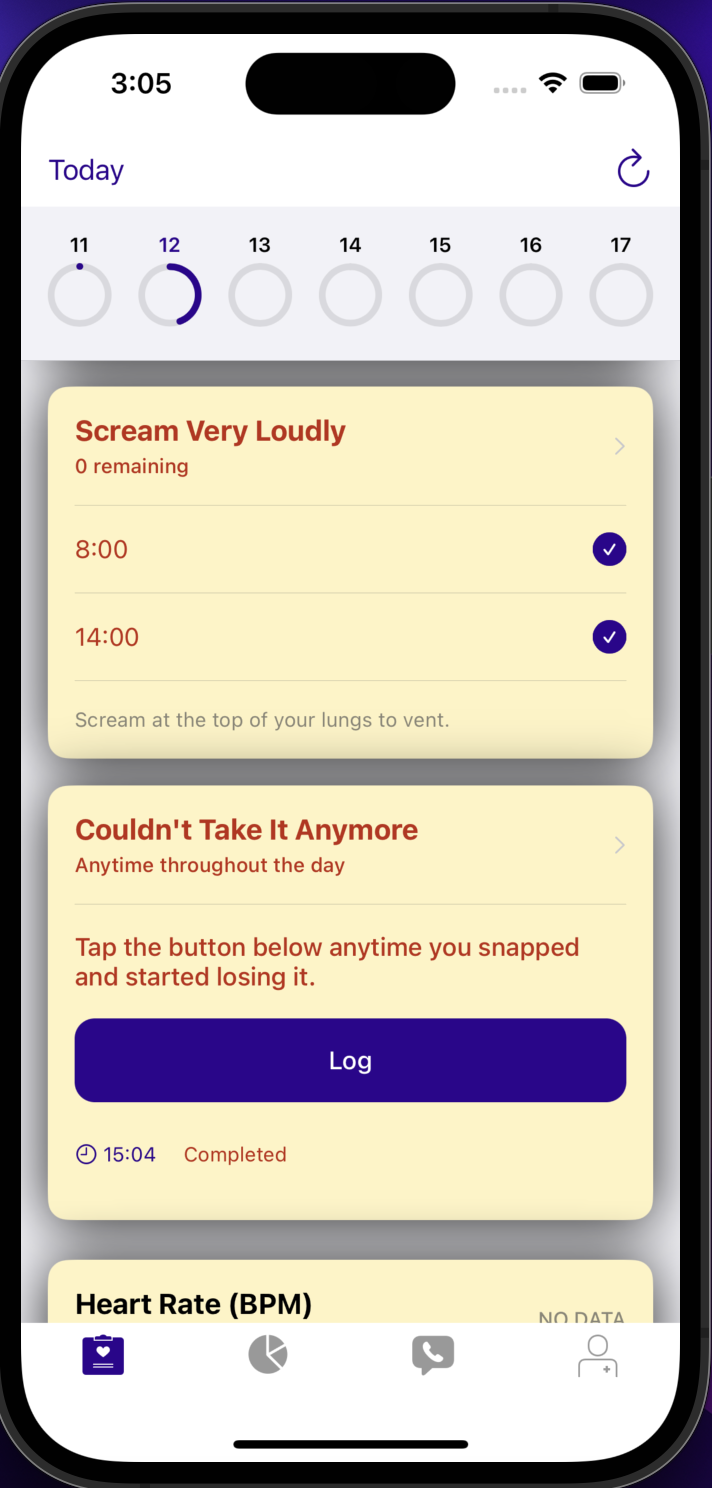The image size is (712, 1488).
Task: Choose day 15 in the calendar row
Action: pos(440,281)
